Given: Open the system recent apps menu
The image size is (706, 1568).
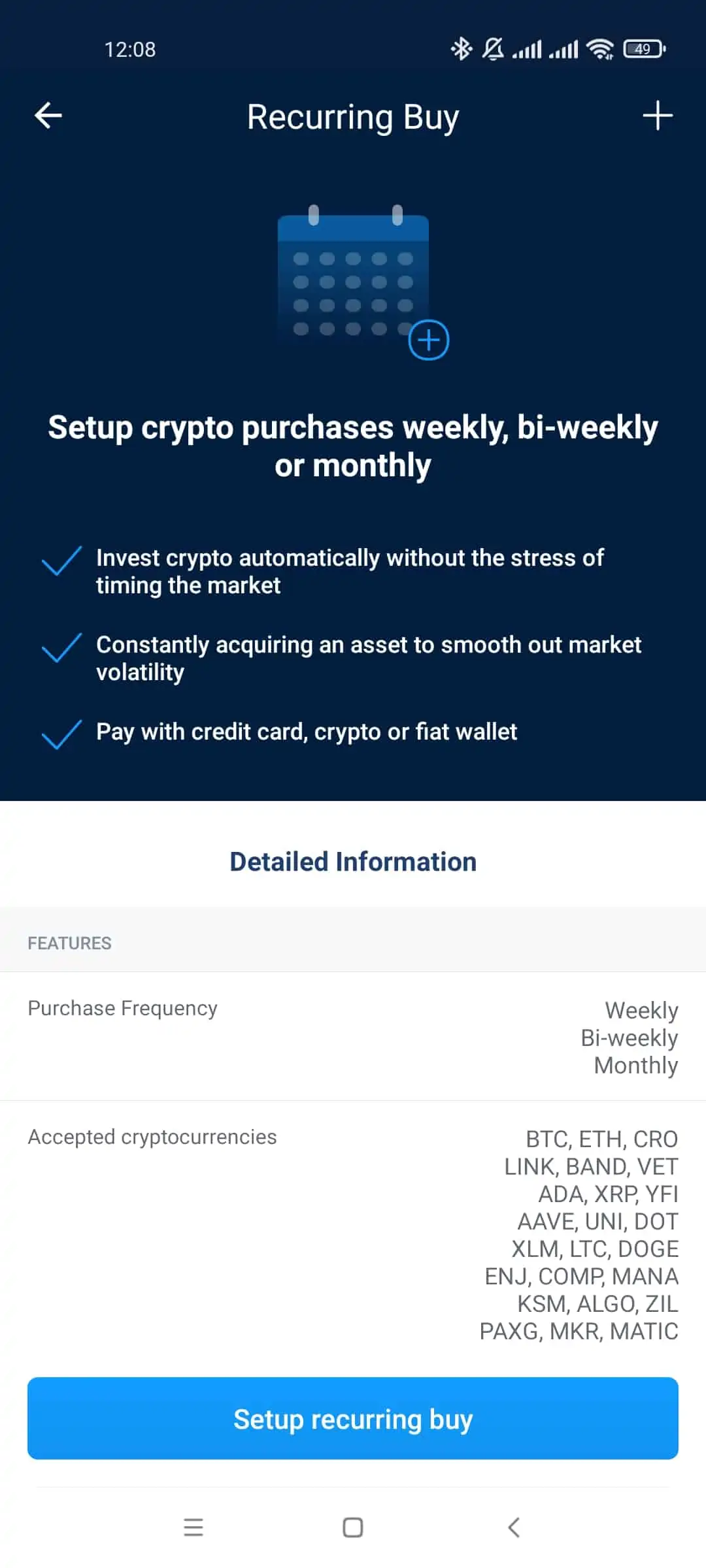Looking at the screenshot, I should click(193, 1527).
